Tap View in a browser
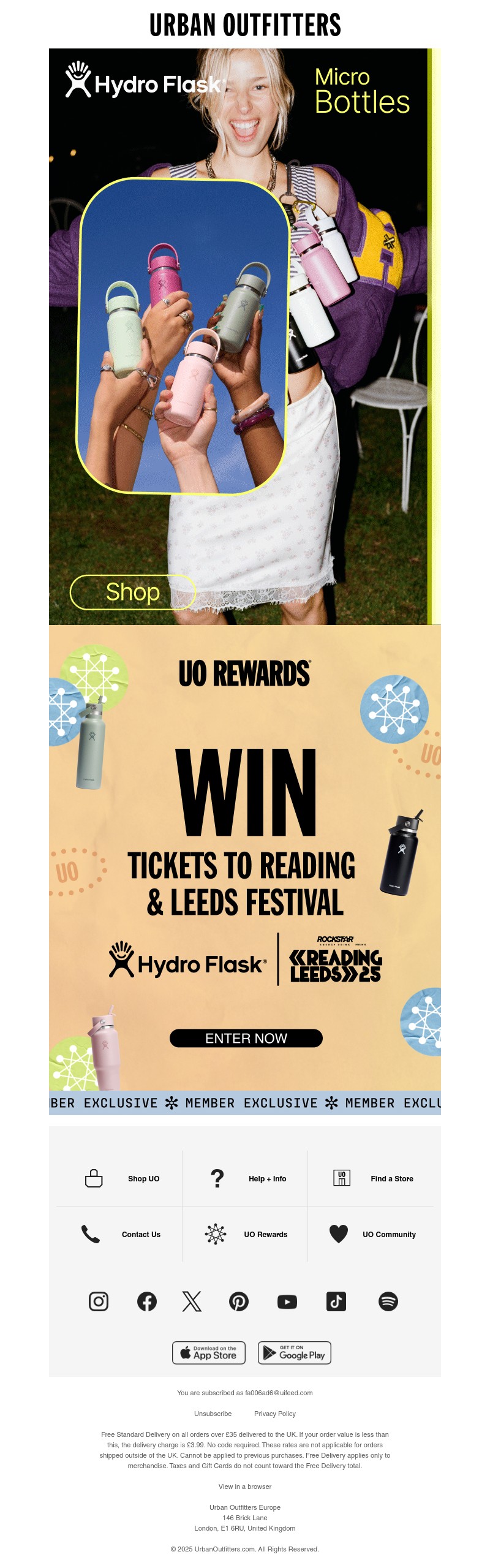This screenshot has height=1568, width=490. (245, 1486)
